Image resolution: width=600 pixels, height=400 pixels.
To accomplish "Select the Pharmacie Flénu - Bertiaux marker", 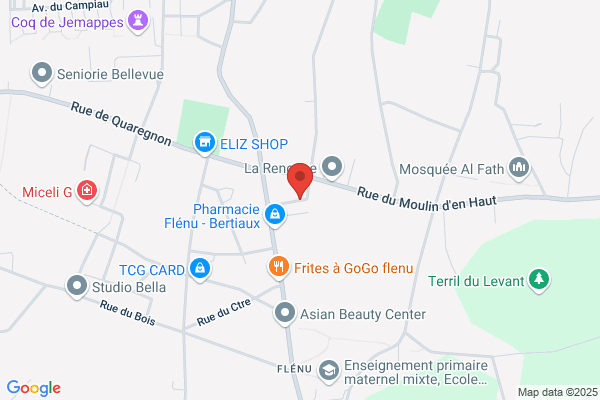I will click(x=275, y=216).
